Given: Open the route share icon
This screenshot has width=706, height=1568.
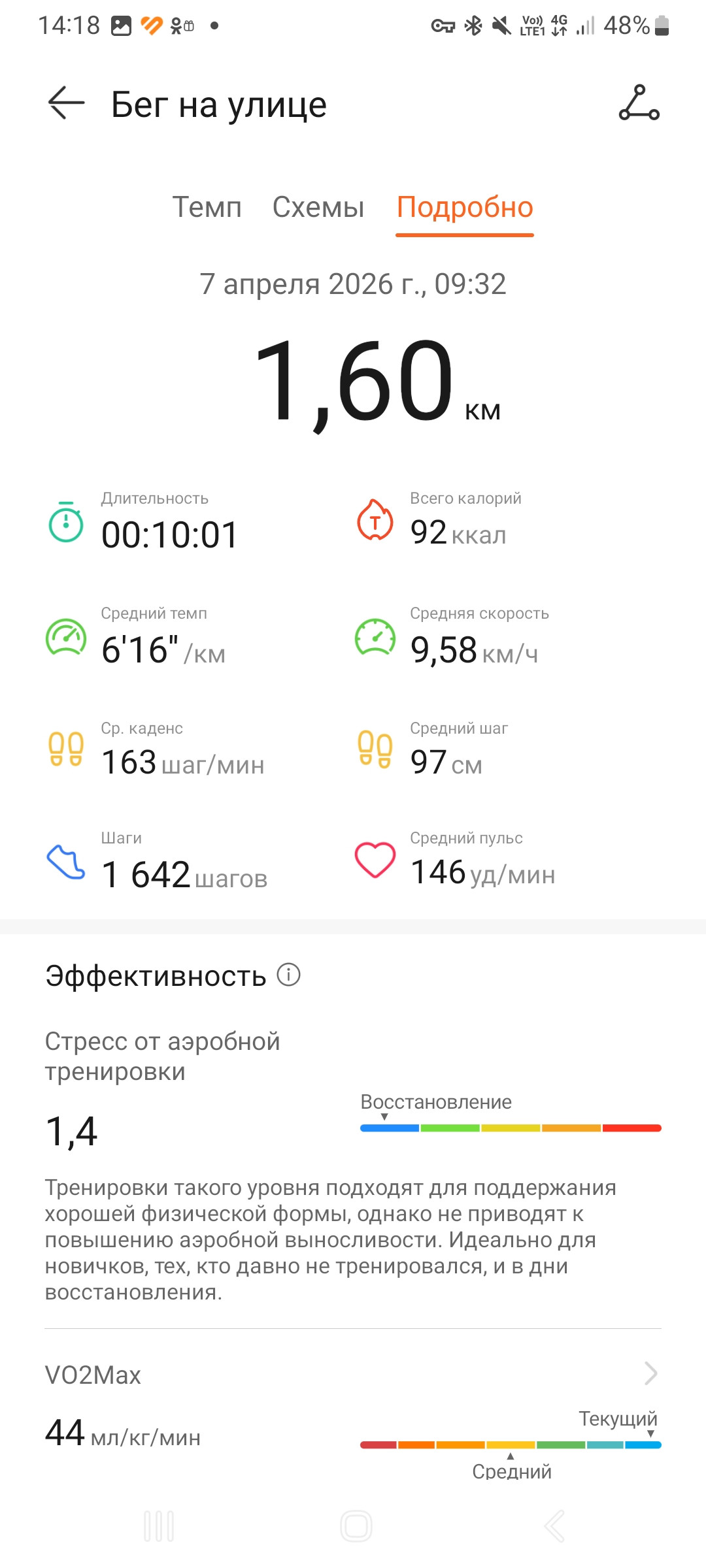Looking at the screenshot, I should 639,103.
